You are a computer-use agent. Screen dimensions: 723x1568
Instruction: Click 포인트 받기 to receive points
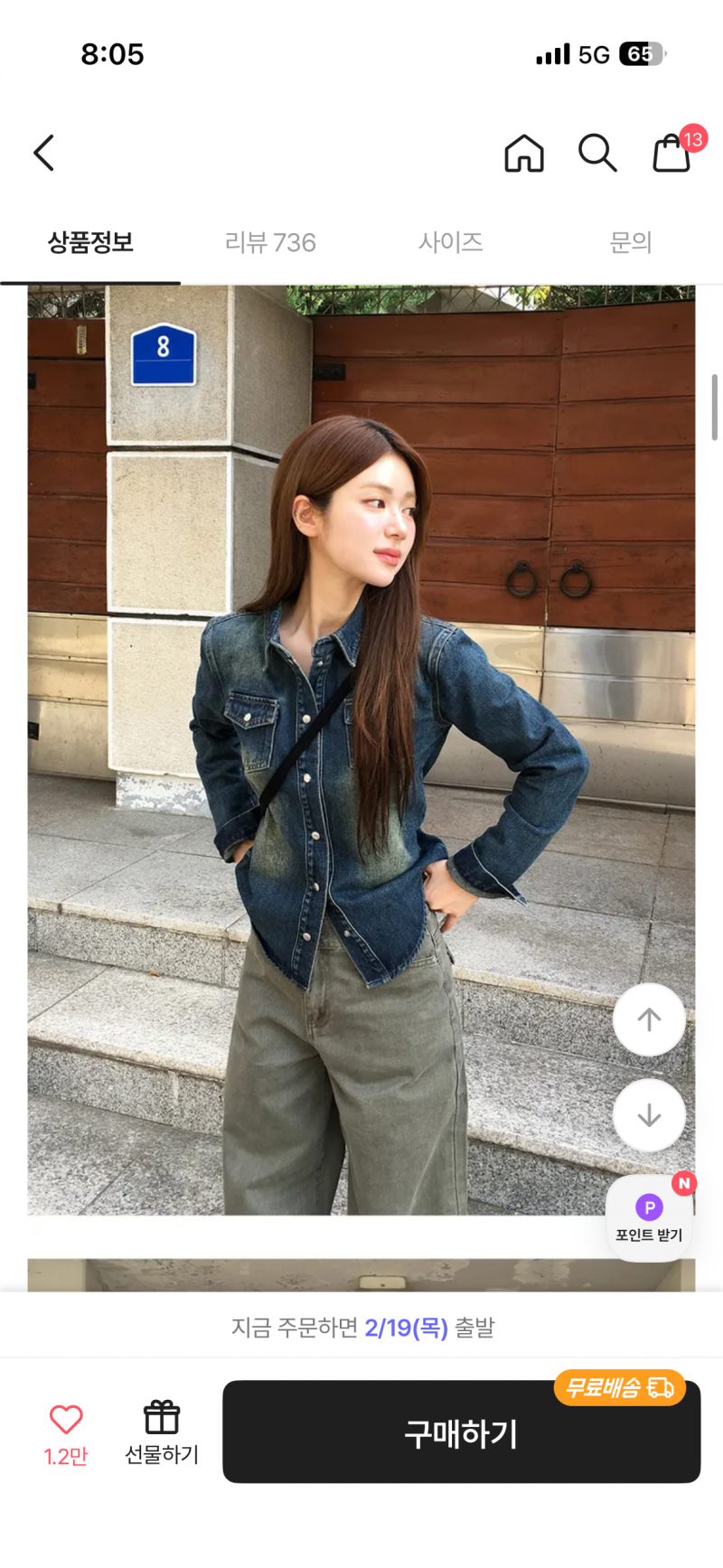pos(648,1232)
